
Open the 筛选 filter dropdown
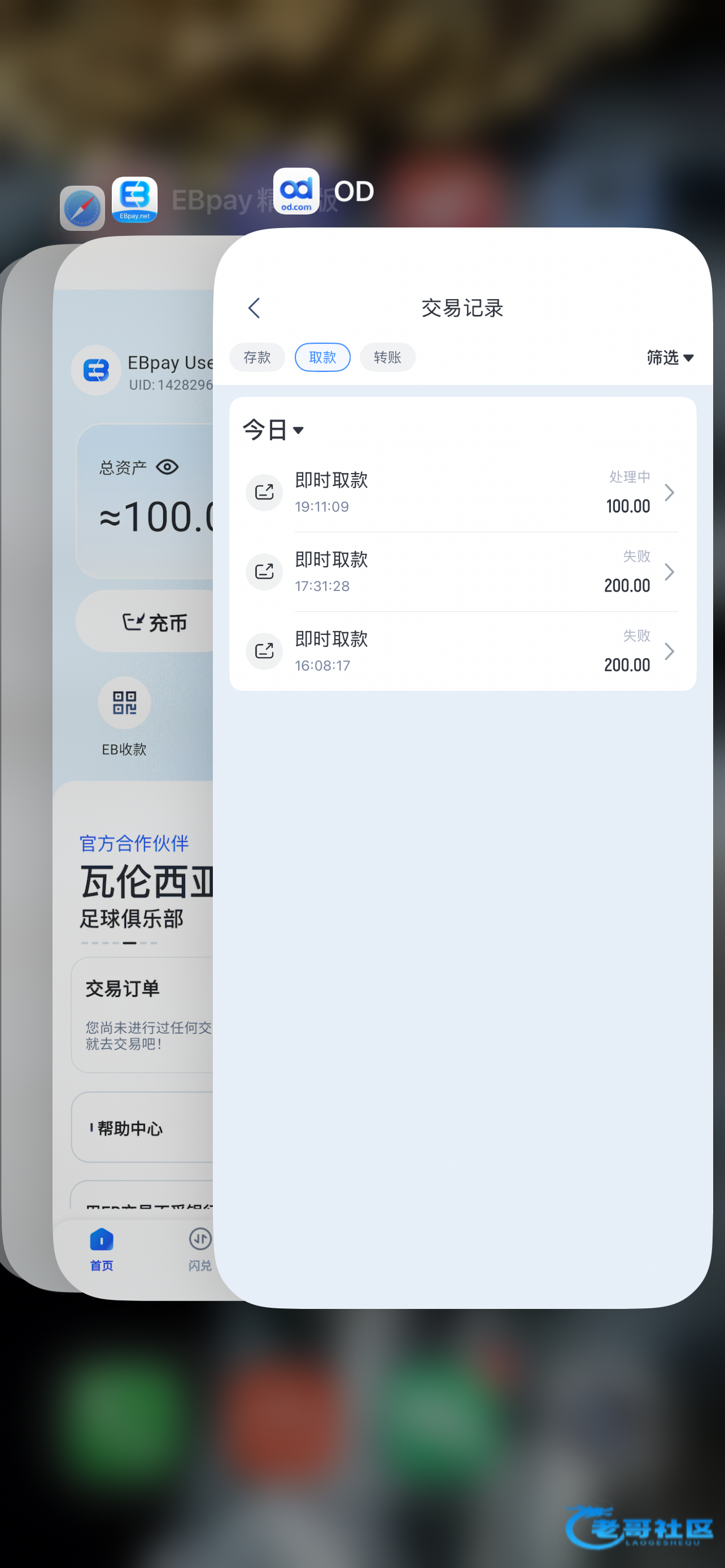tap(670, 357)
